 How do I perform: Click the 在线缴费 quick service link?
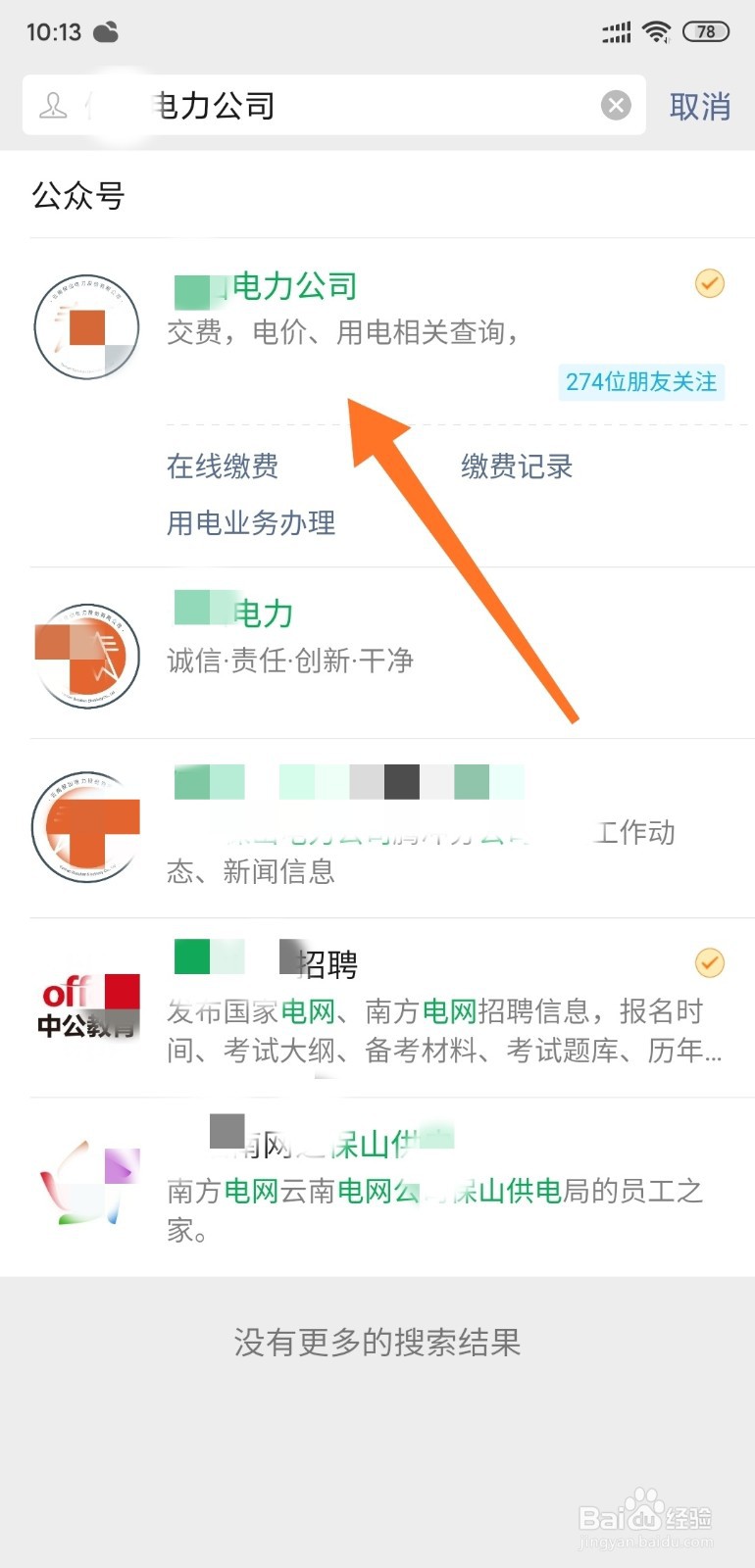(223, 467)
